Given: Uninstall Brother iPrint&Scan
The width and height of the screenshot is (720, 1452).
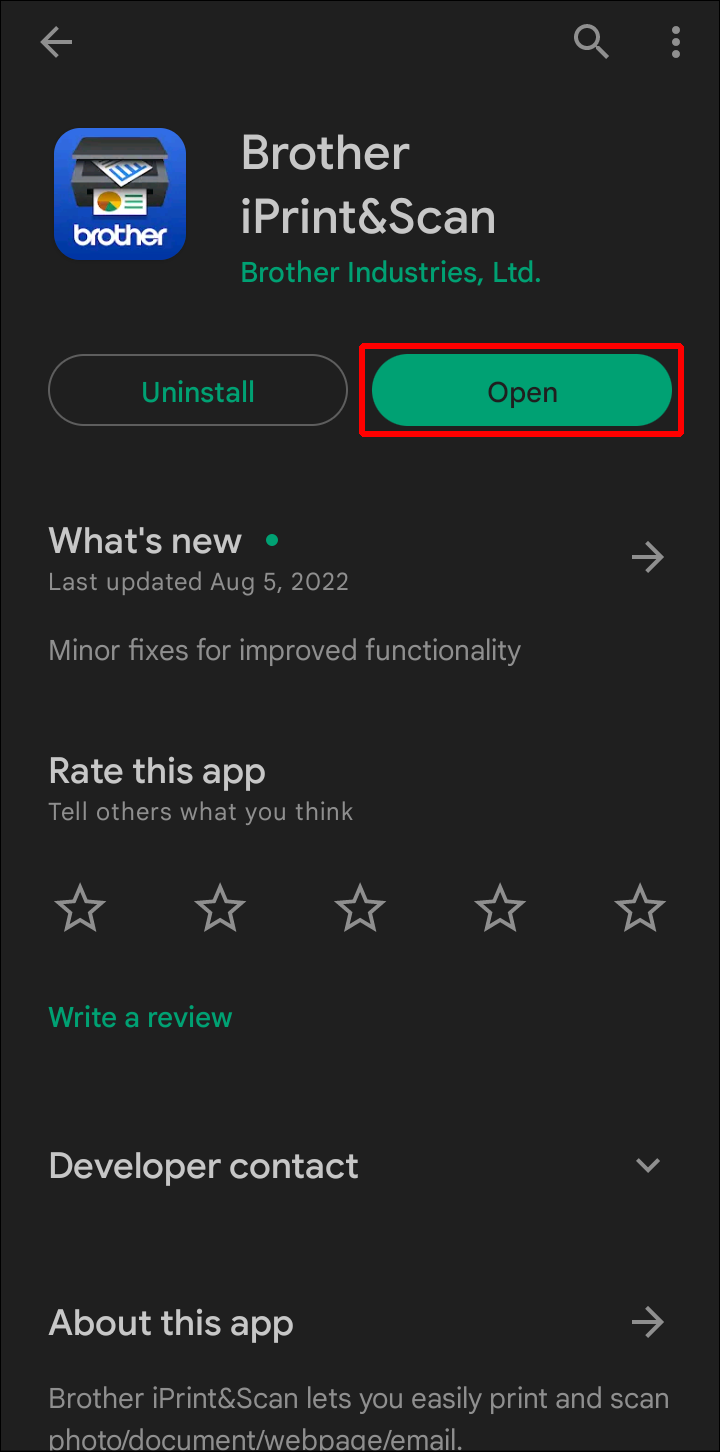Looking at the screenshot, I should click(x=198, y=391).
